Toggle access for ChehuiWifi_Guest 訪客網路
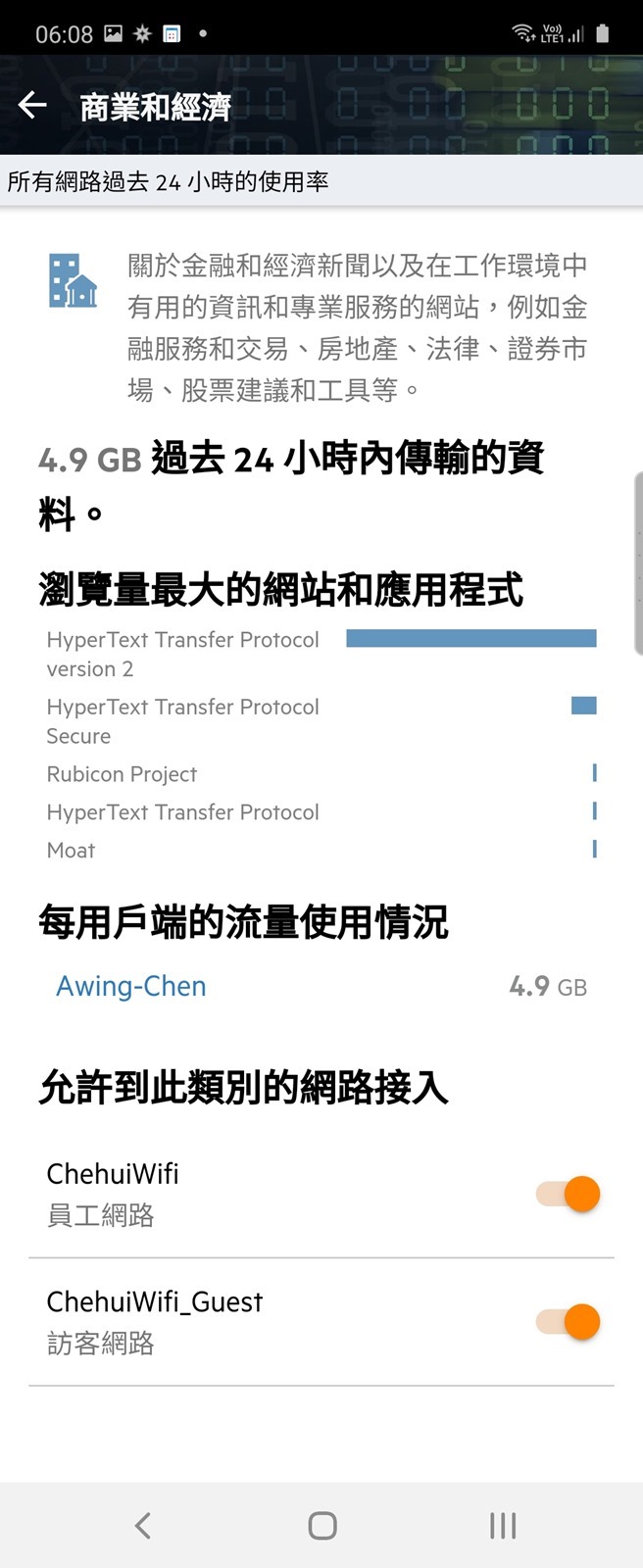The height and width of the screenshot is (1568, 643). 569,1322
